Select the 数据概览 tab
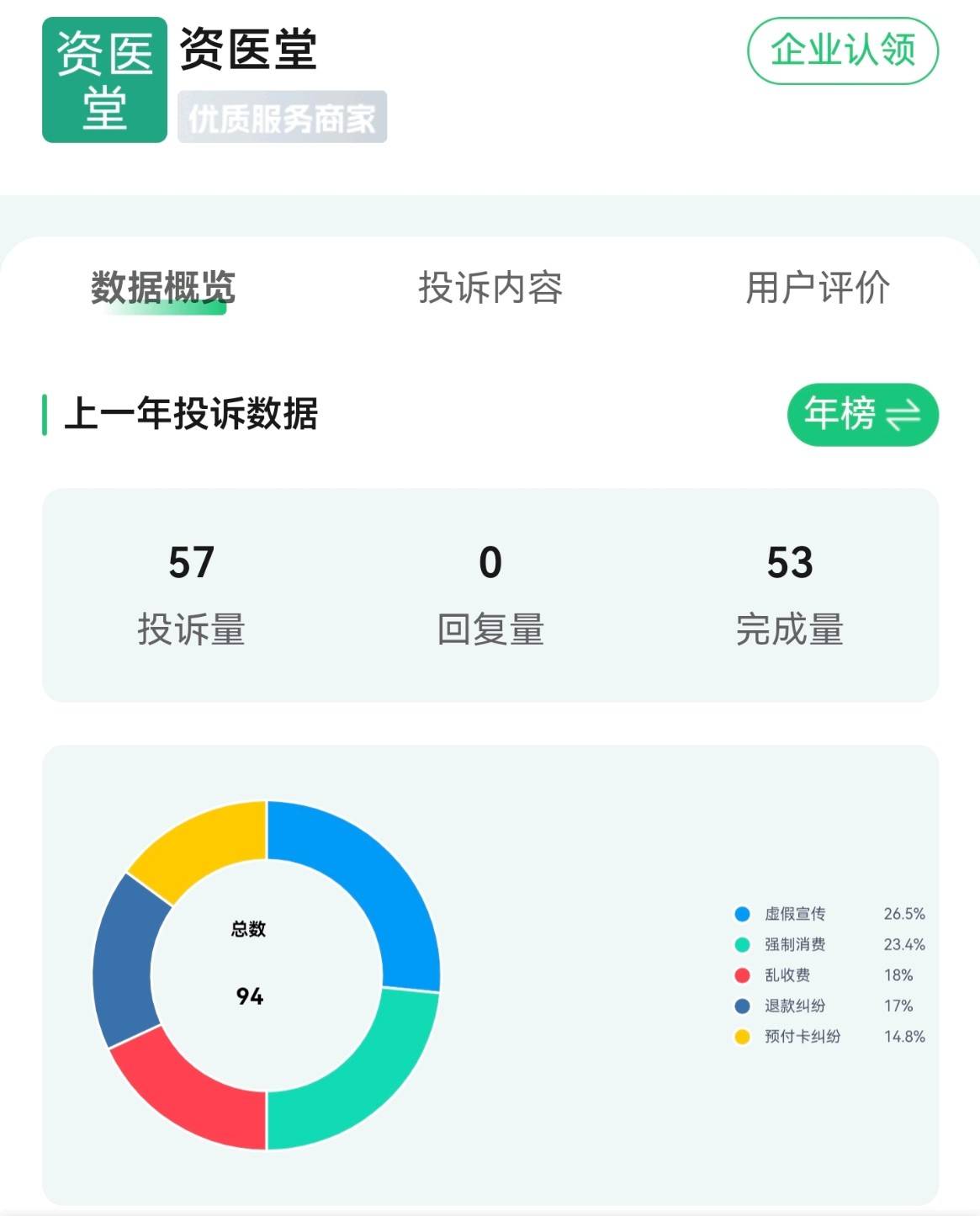 point(162,288)
